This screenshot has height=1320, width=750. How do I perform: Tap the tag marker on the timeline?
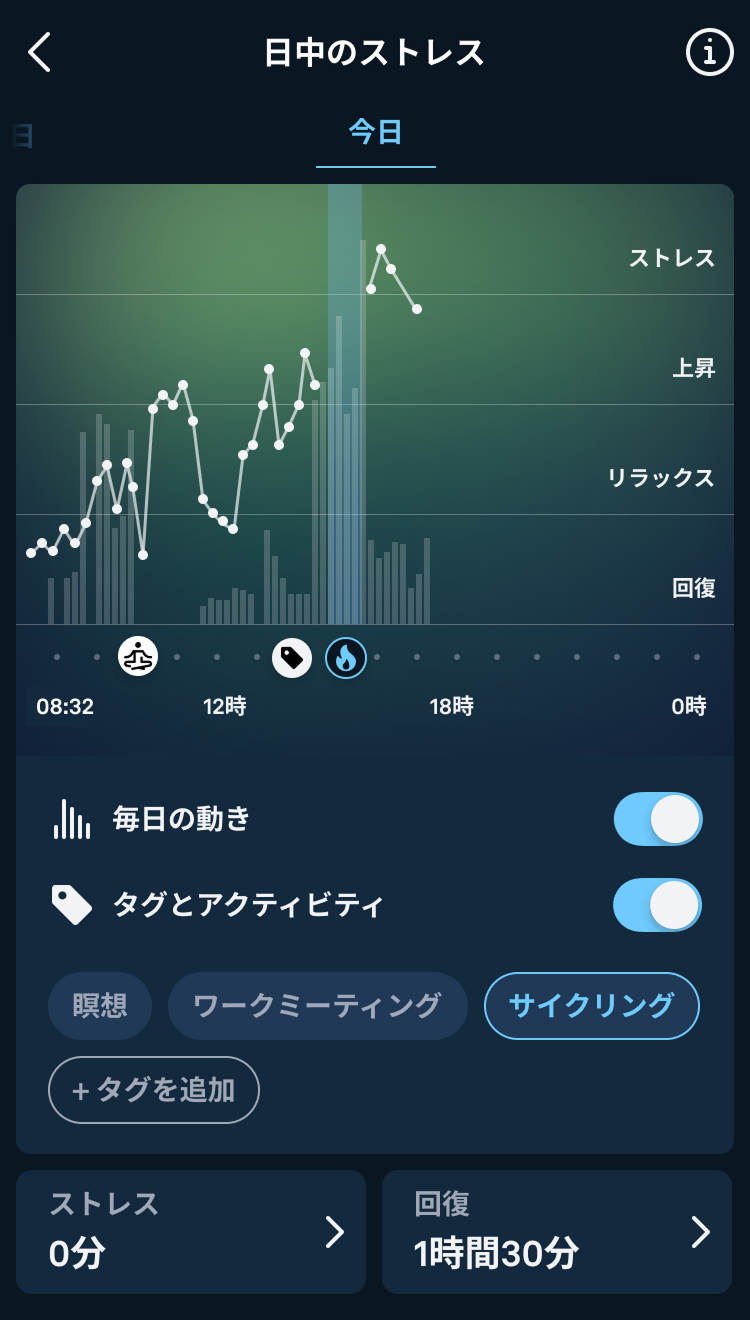point(292,657)
